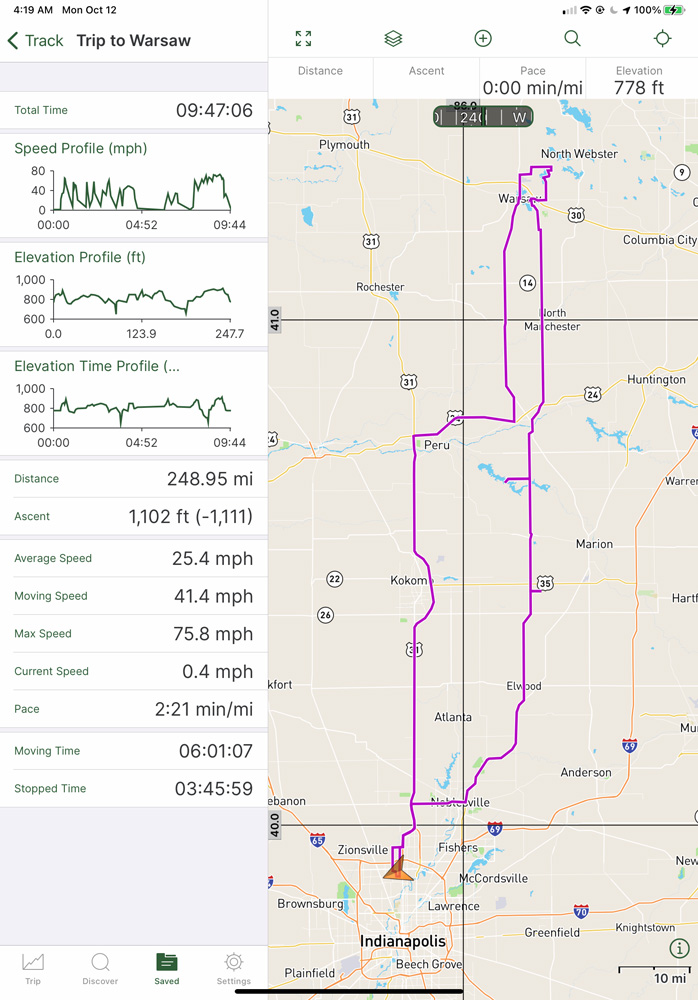Switch to the Trip tab
Screen dimensions: 698x1000
[33, 967]
